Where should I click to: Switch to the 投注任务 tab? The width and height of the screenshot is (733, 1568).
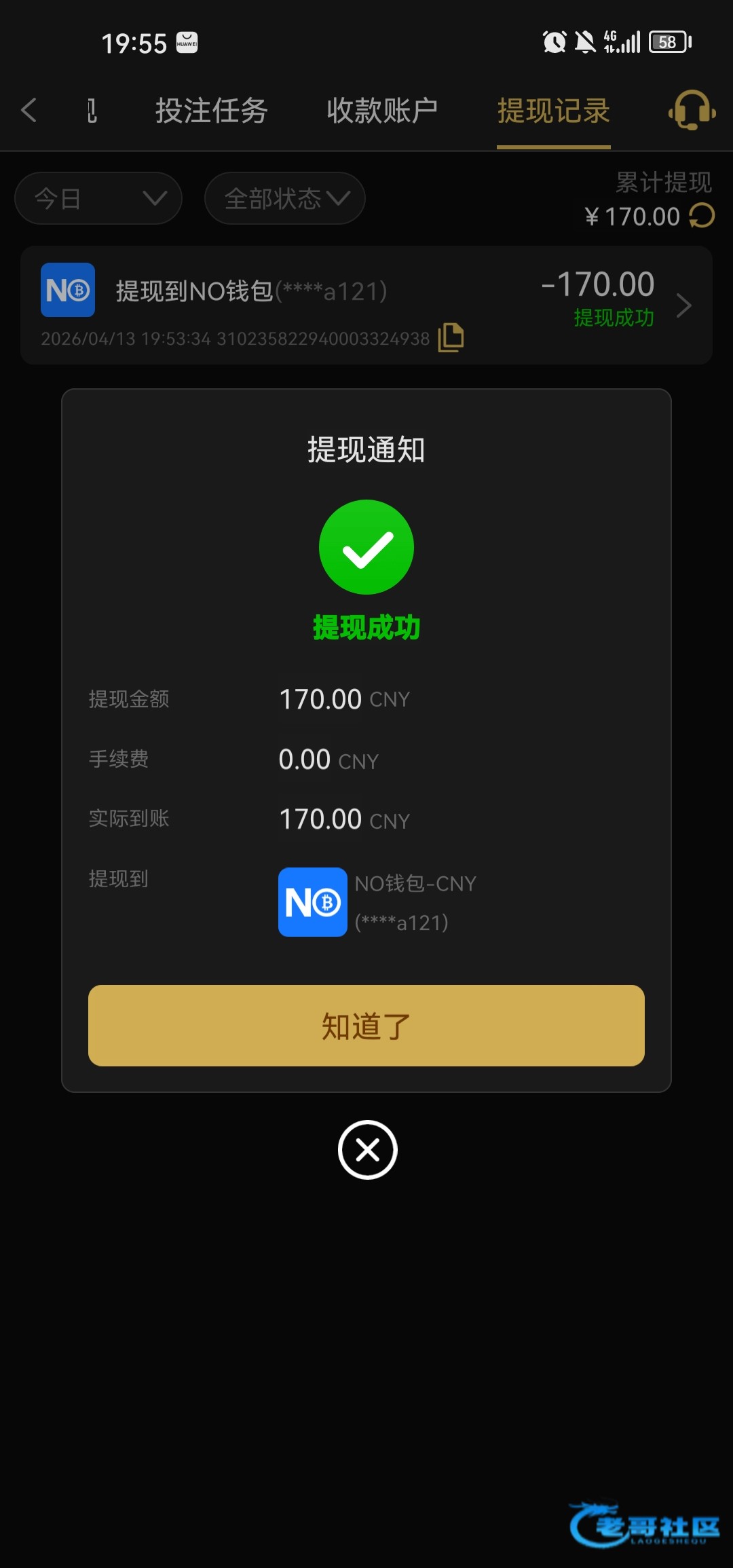click(212, 111)
